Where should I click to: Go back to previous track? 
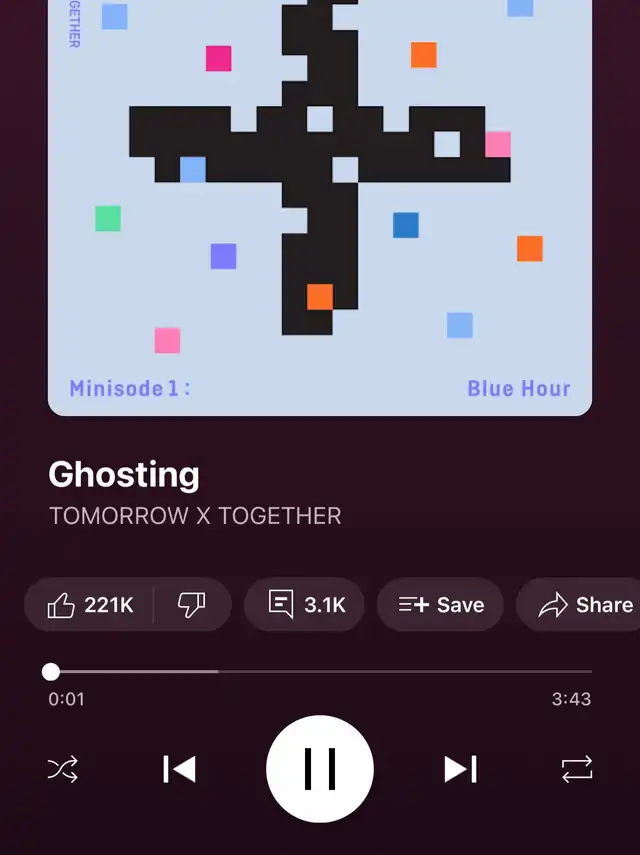pyautogui.click(x=179, y=769)
